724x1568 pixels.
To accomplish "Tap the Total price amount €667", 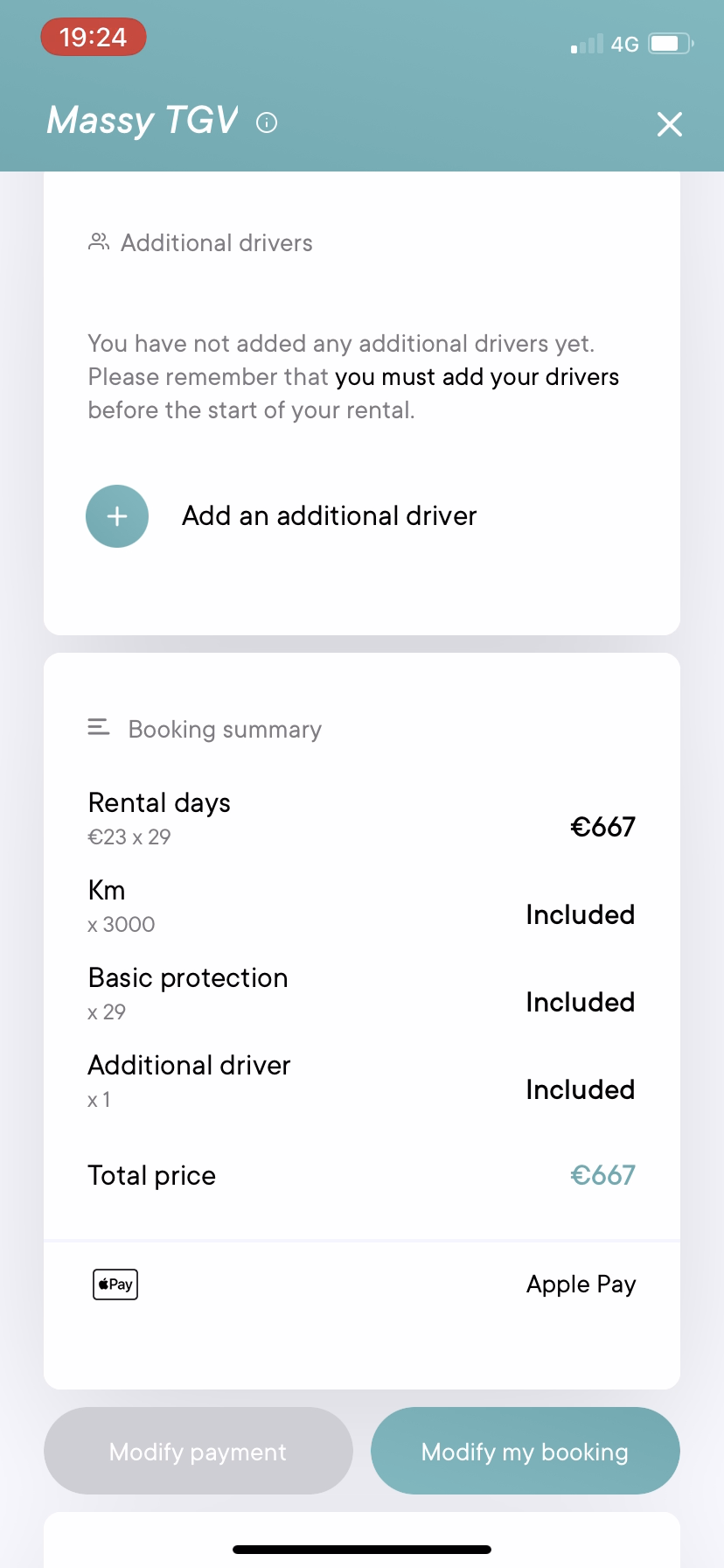I will pos(602,1175).
